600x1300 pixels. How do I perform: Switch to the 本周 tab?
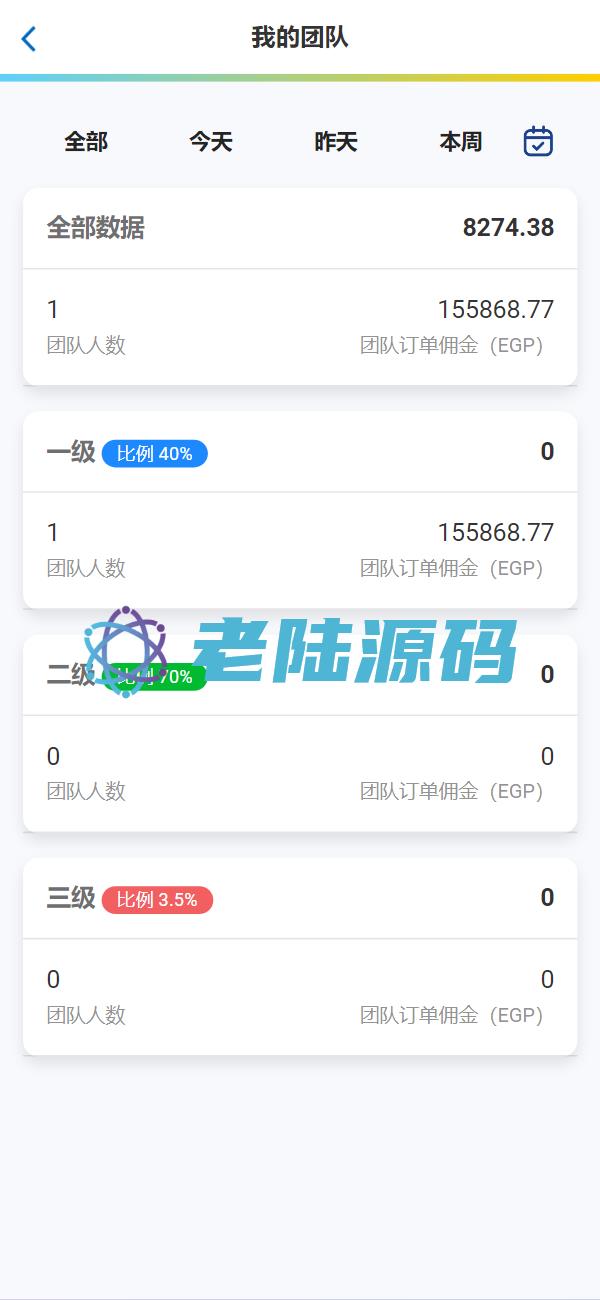click(x=461, y=142)
